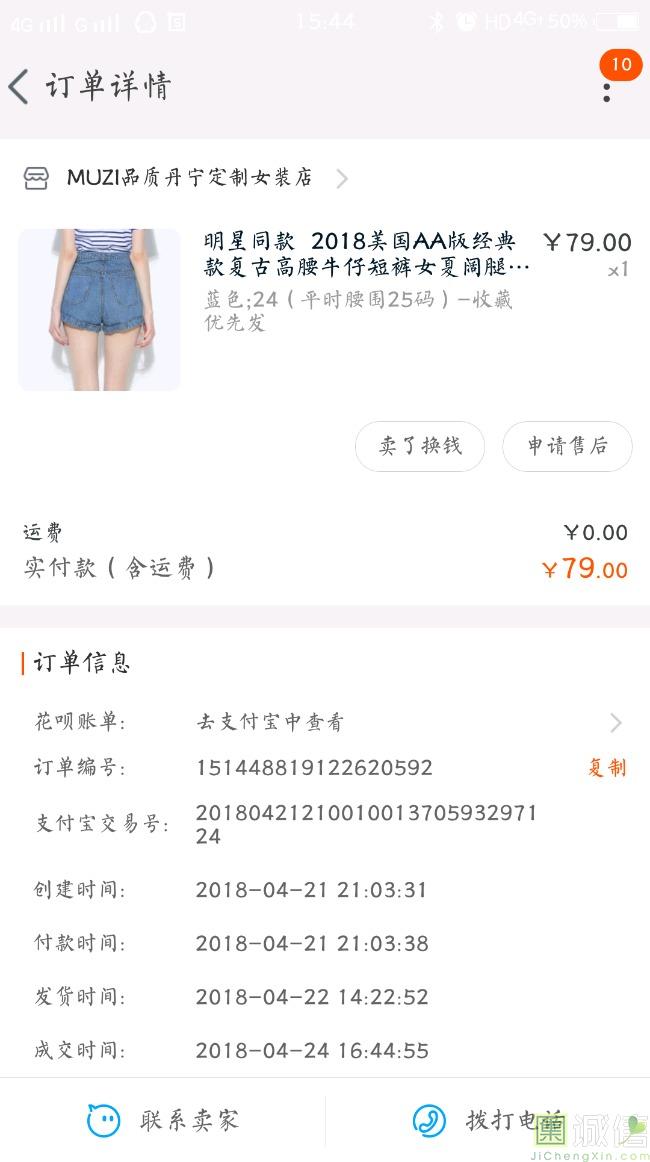The image size is (650, 1162).
Task: Open the overflow menu with three dots
Action: [606, 88]
